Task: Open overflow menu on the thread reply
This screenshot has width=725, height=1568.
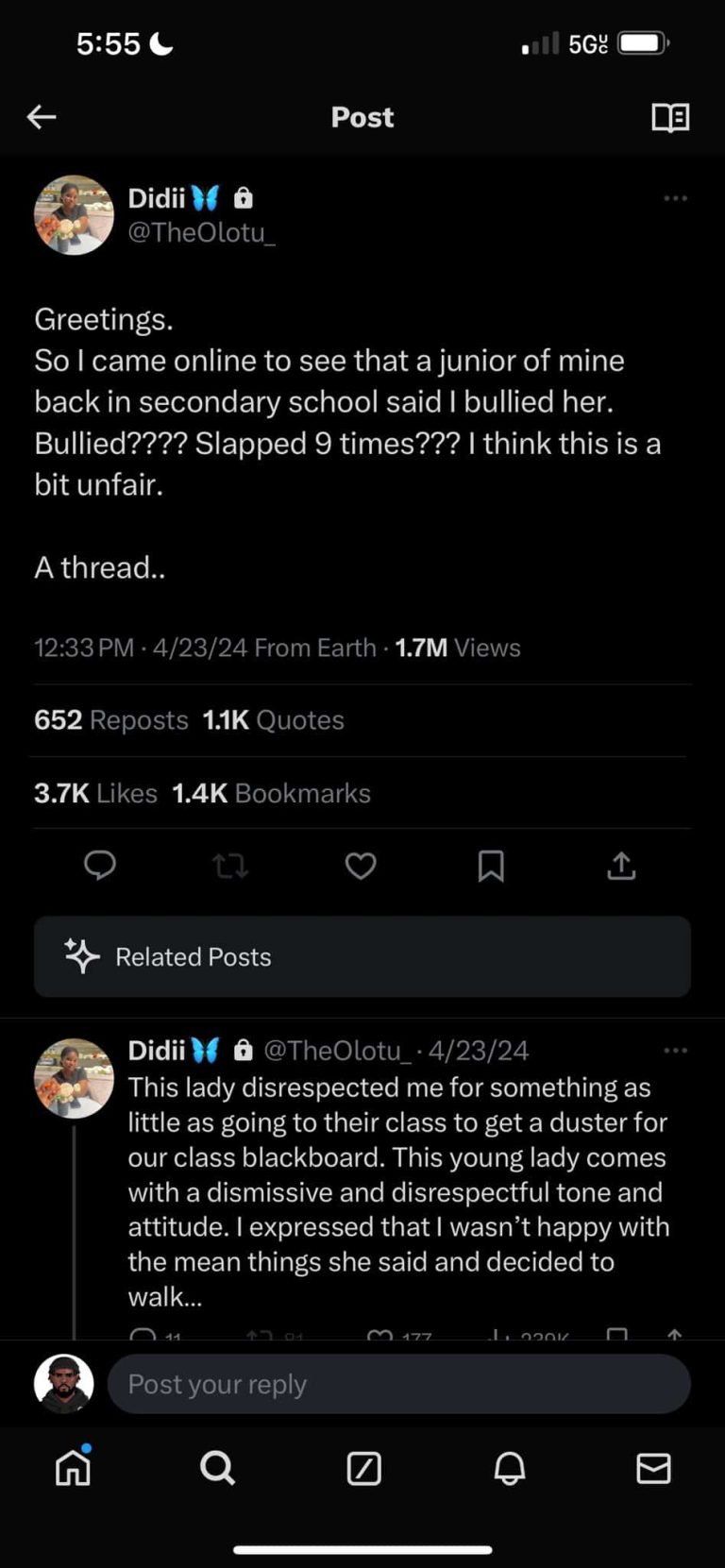Action: tap(675, 1051)
